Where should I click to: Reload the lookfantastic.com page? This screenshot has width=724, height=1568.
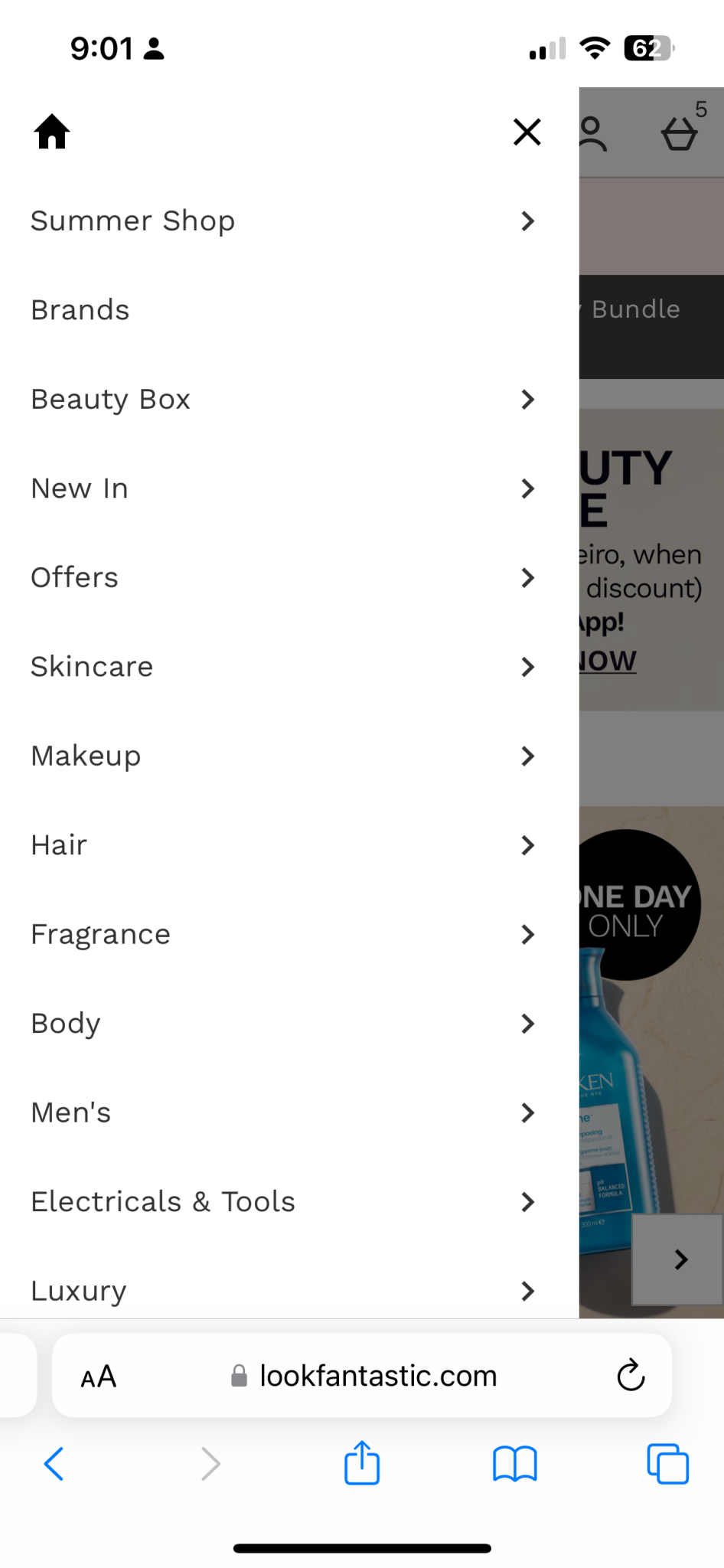(x=631, y=1376)
